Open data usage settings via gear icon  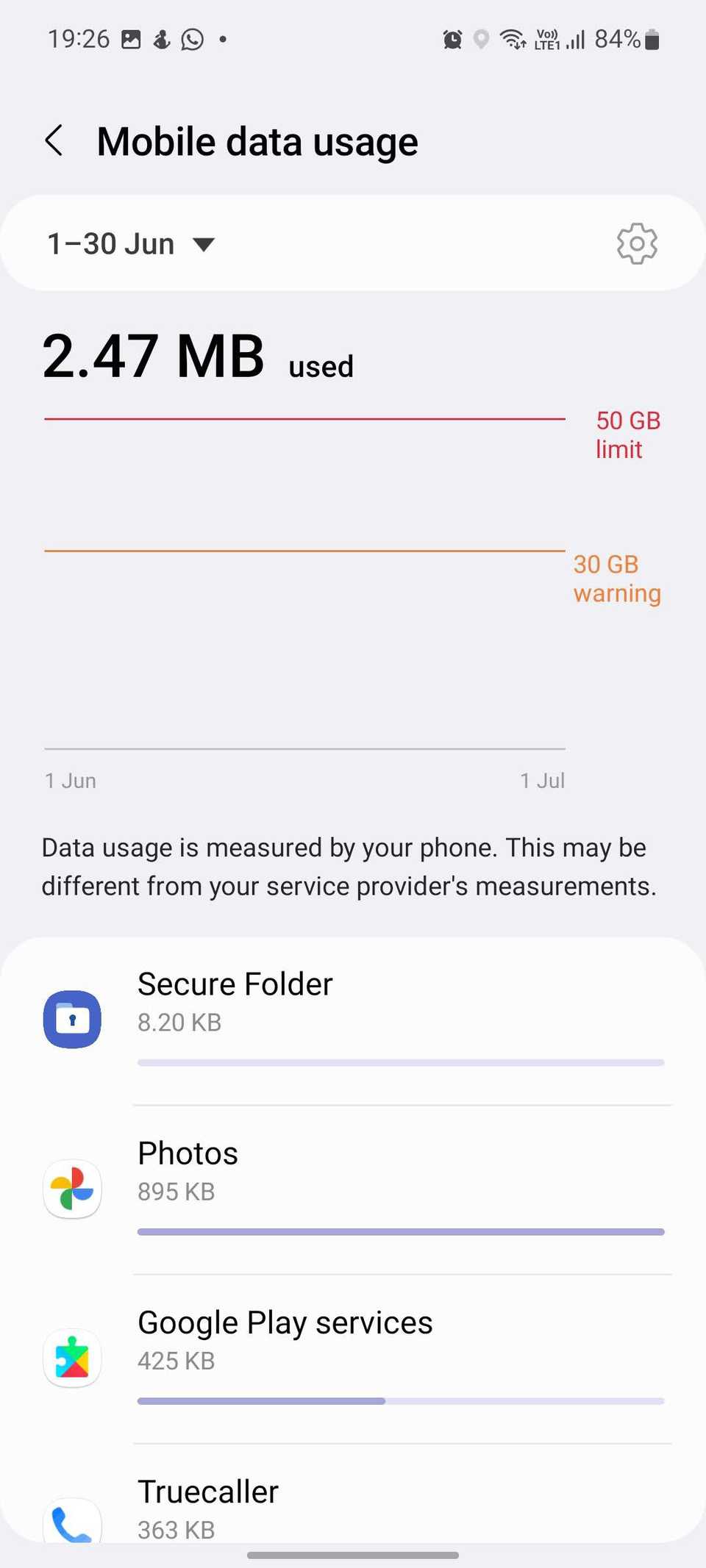[636, 243]
